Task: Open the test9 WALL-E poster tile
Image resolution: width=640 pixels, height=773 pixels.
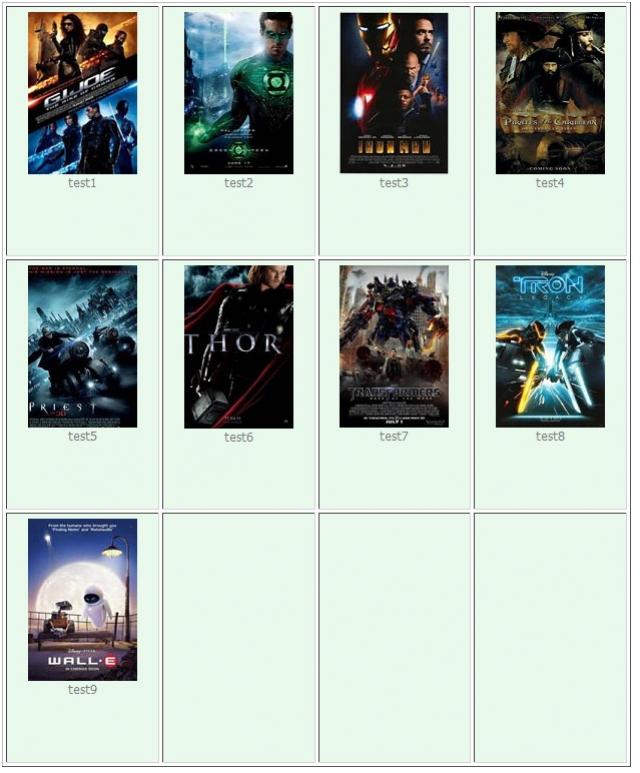Action: 82,599
